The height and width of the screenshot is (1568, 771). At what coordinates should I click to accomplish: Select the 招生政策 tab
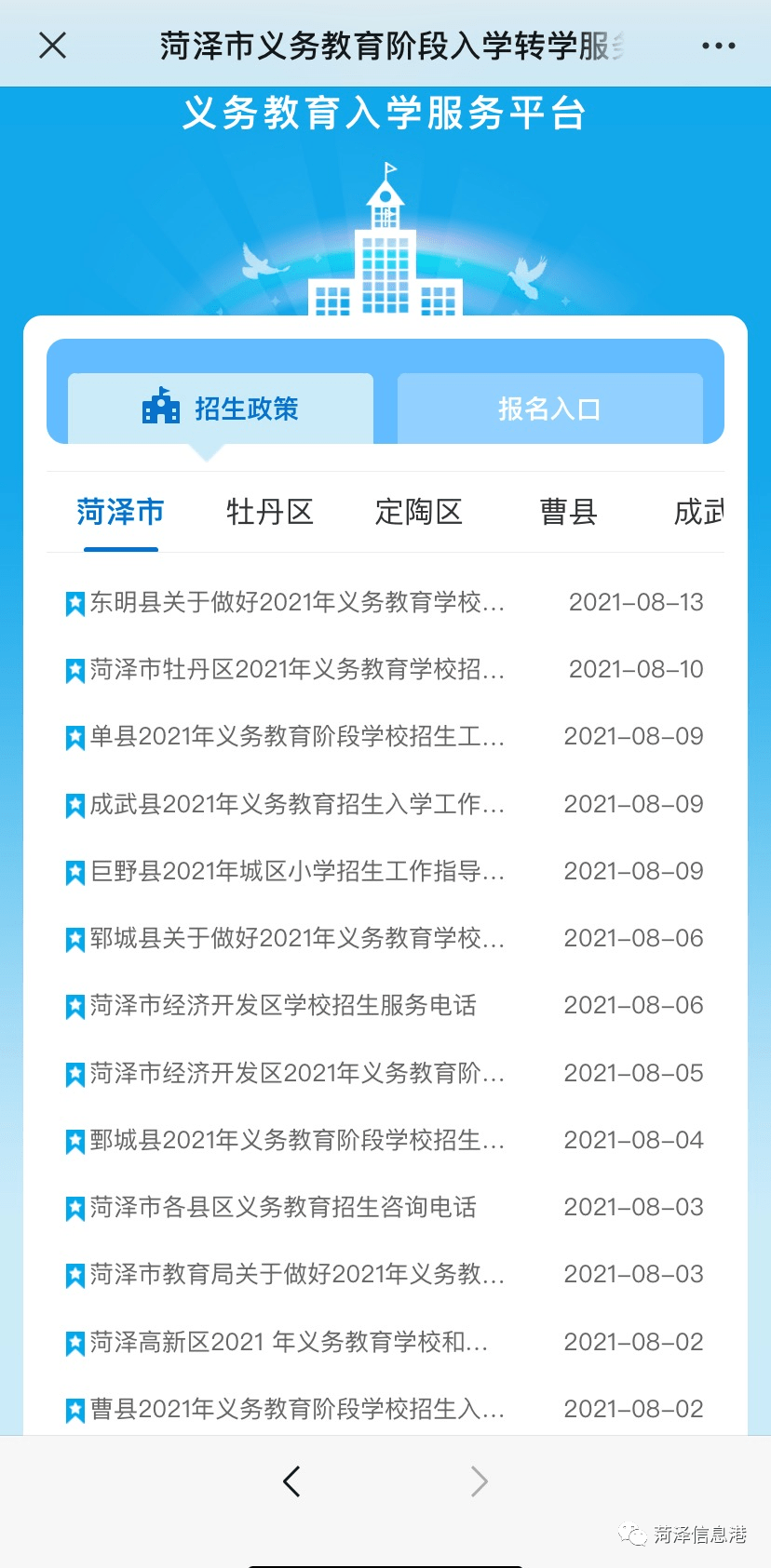pyautogui.click(x=221, y=409)
